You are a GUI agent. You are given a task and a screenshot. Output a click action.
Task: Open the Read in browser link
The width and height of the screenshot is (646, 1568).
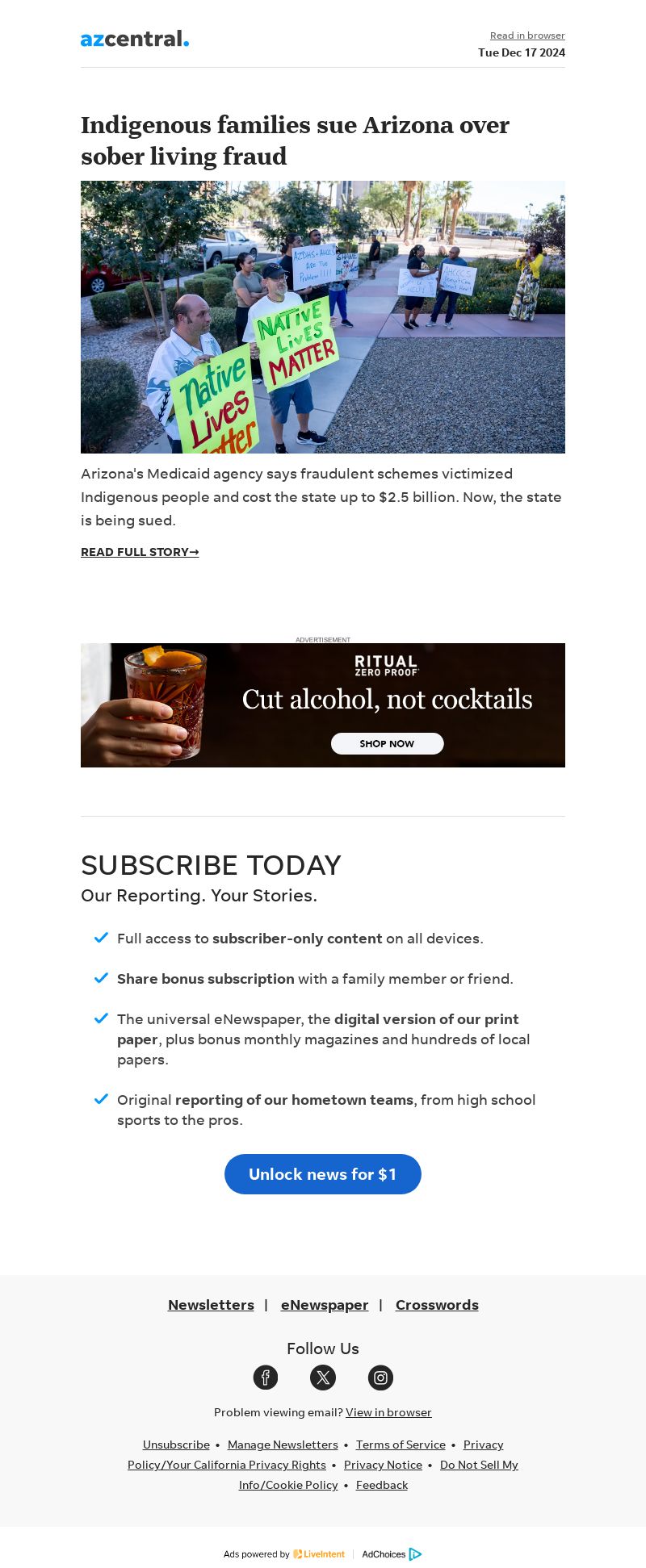(527, 36)
